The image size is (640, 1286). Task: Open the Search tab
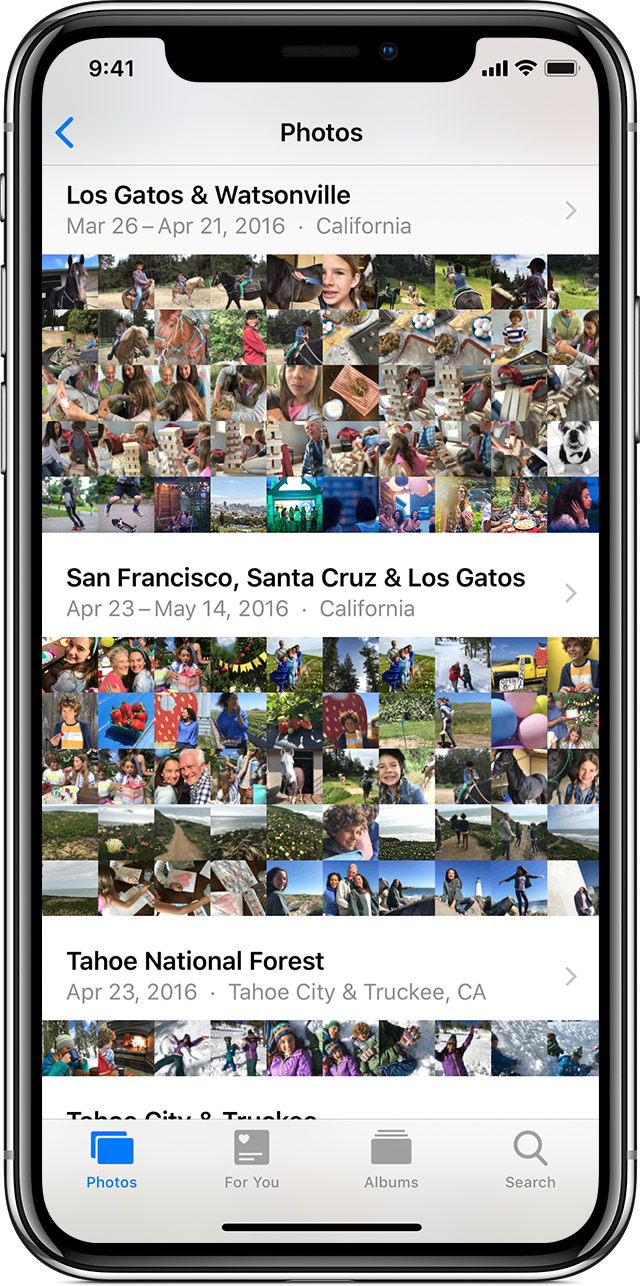[530, 1160]
